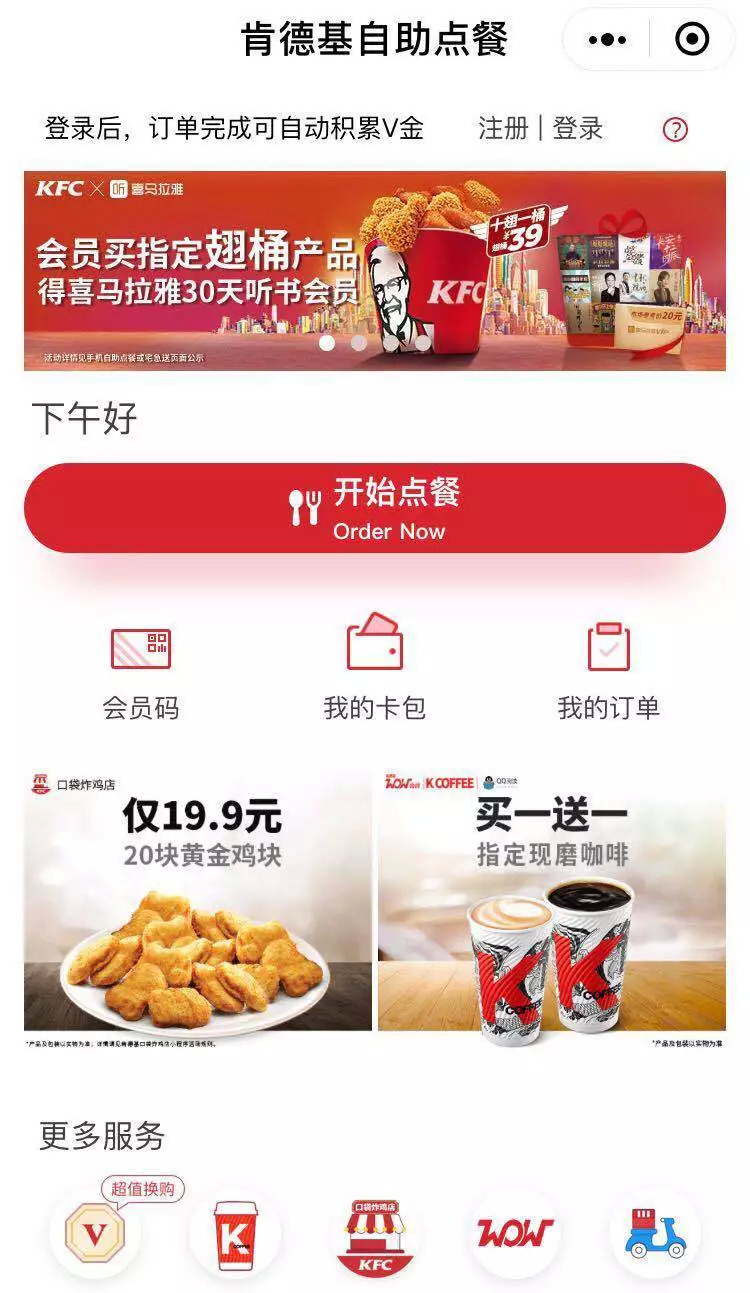Open the 翅桶 Ximalaya promotion banner
Viewport: 750px width, 1293px height.
pyautogui.click(x=375, y=271)
